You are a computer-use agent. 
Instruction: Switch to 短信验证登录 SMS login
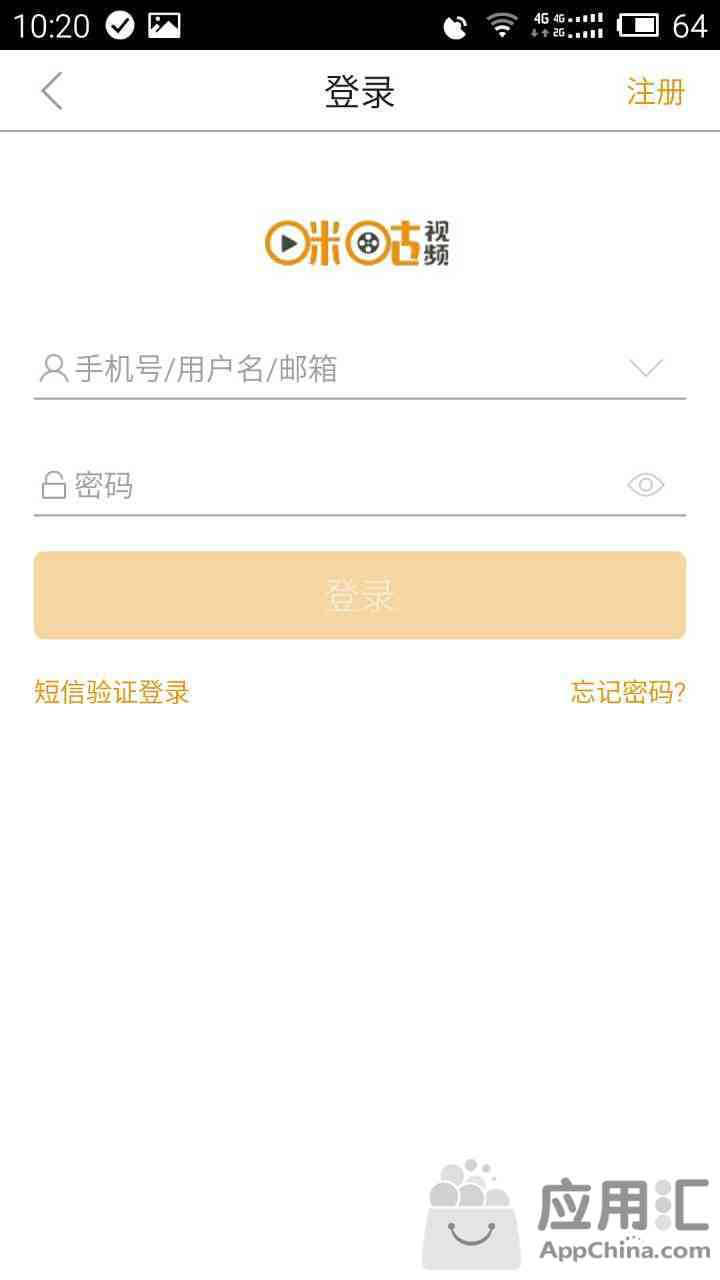[112, 692]
